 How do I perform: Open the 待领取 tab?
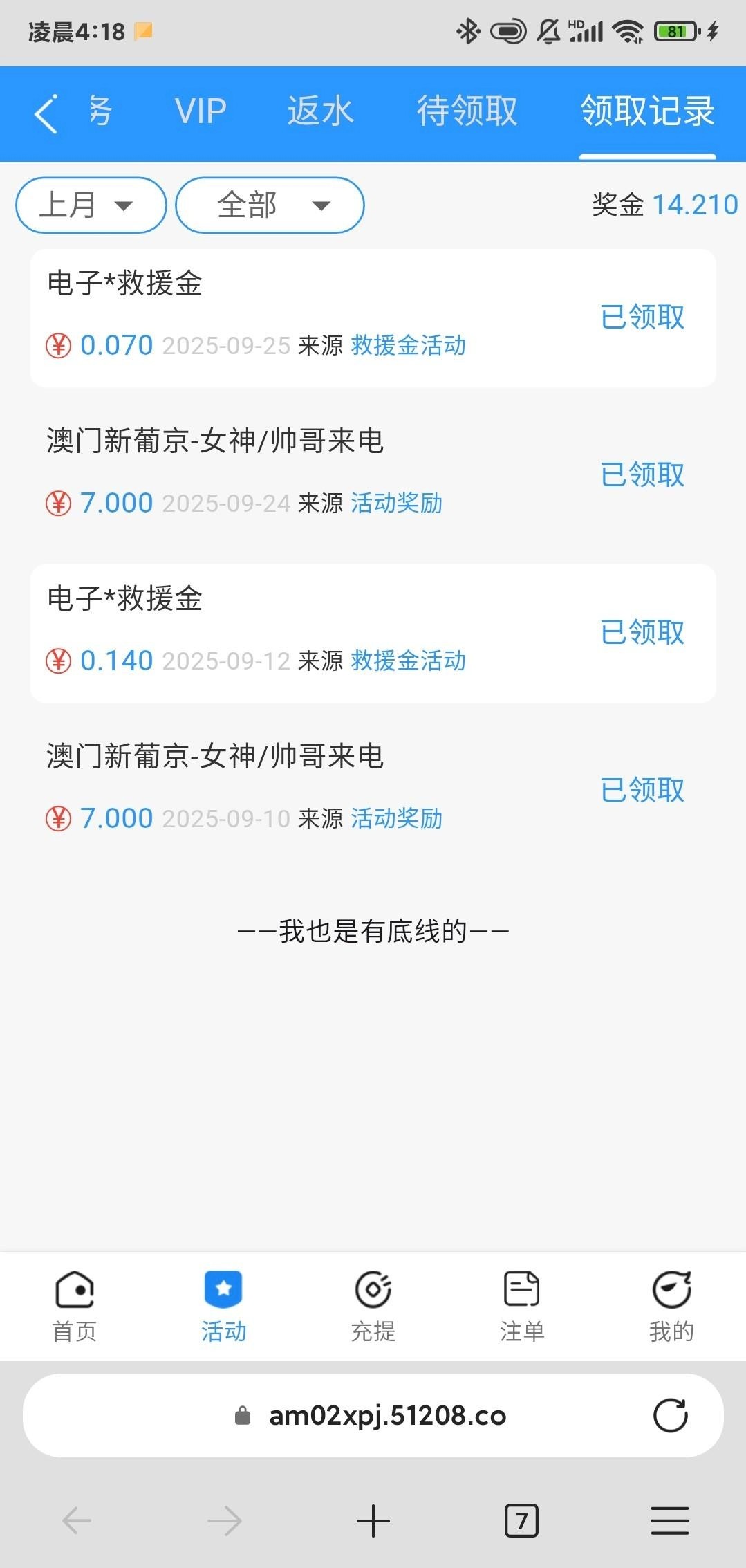[x=467, y=112]
